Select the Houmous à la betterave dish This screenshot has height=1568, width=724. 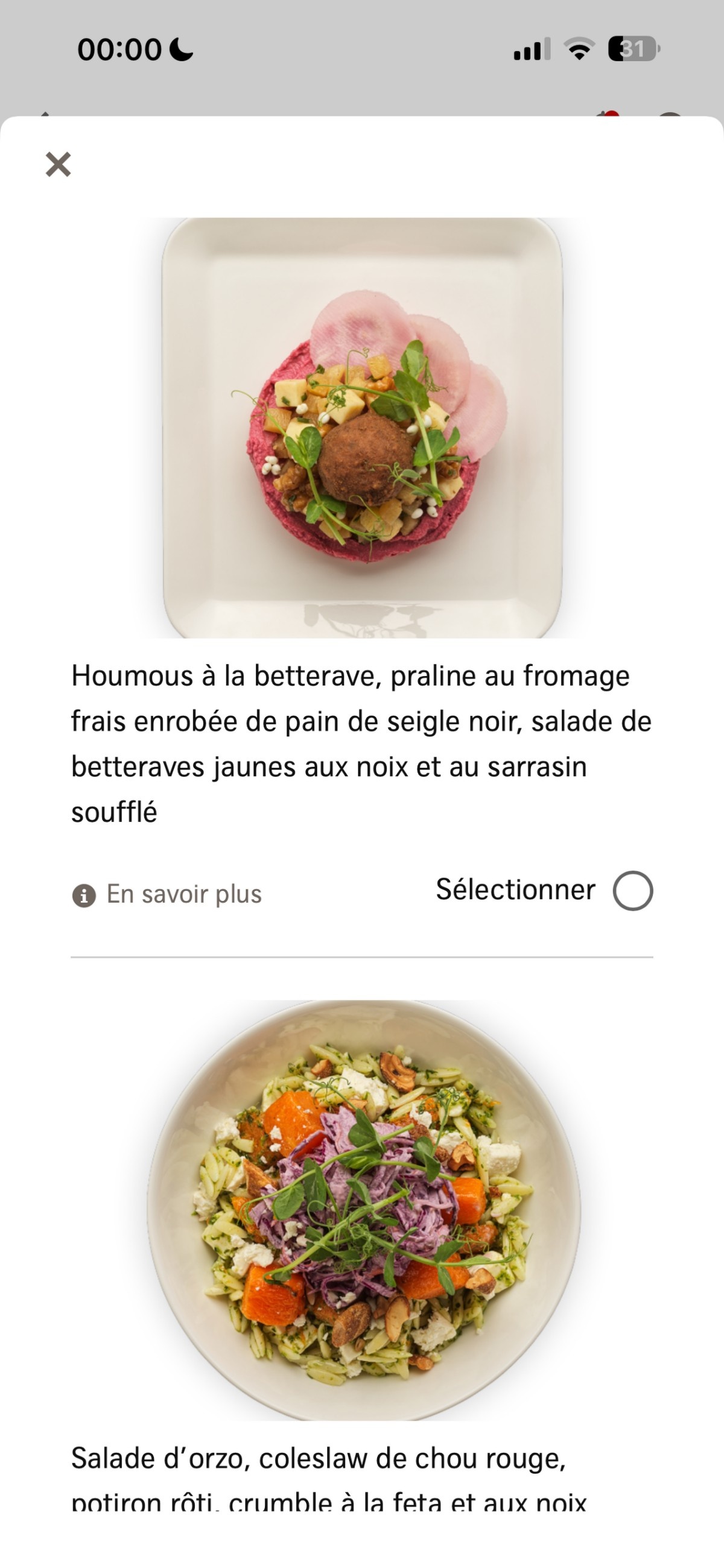pos(633,891)
